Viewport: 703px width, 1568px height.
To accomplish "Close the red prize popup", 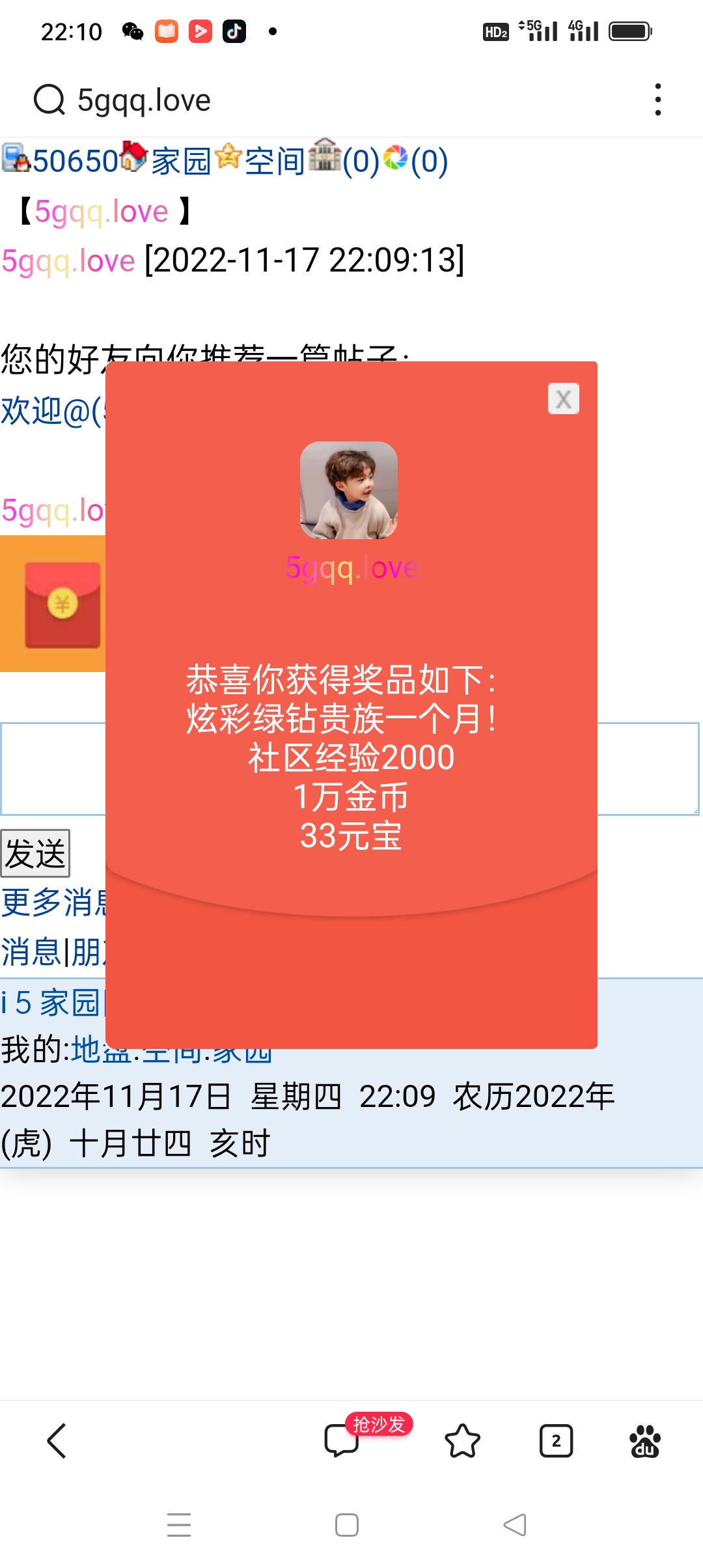I will click(x=563, y=399).
